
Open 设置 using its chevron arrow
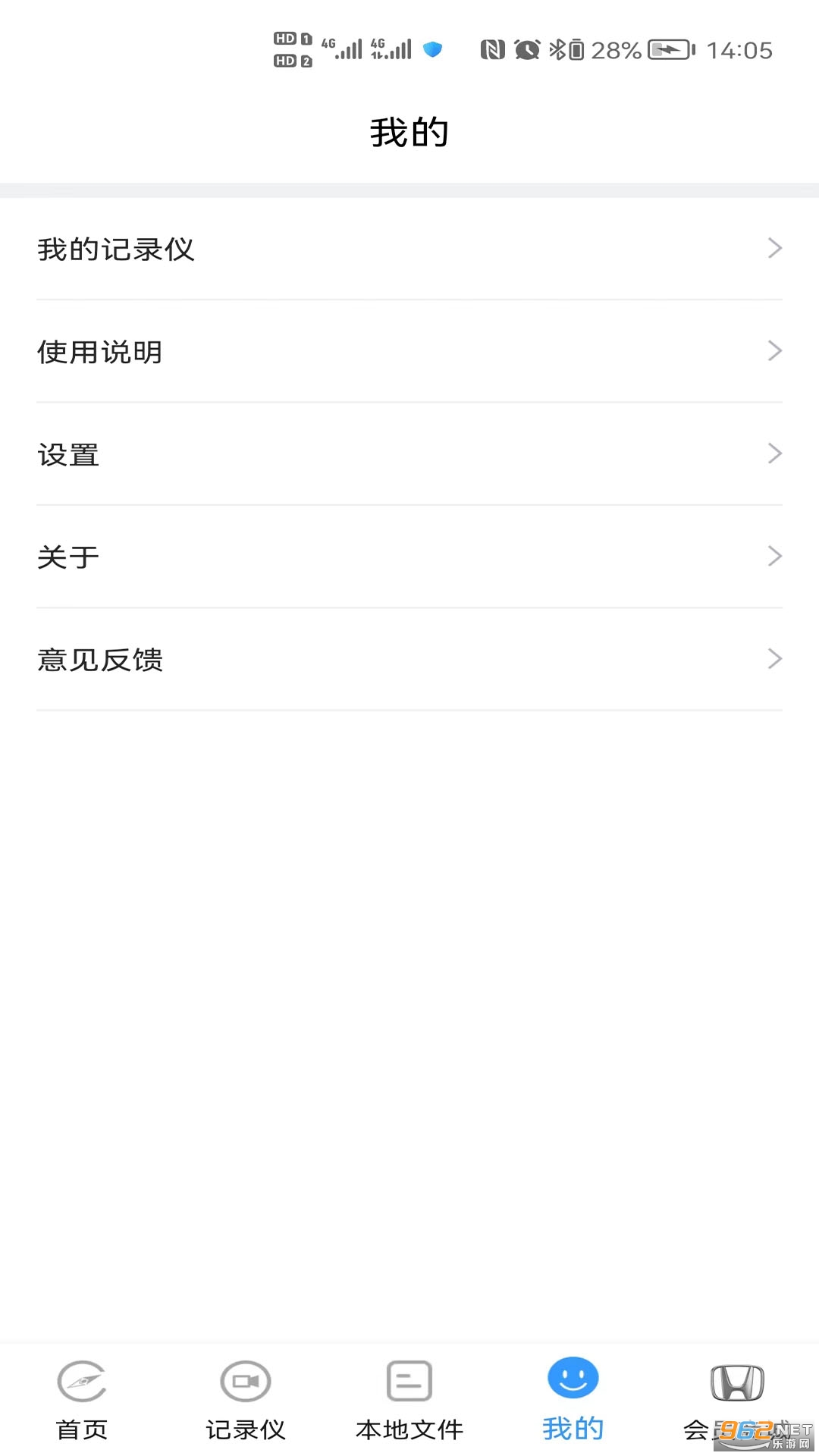[x=773, y=453]
